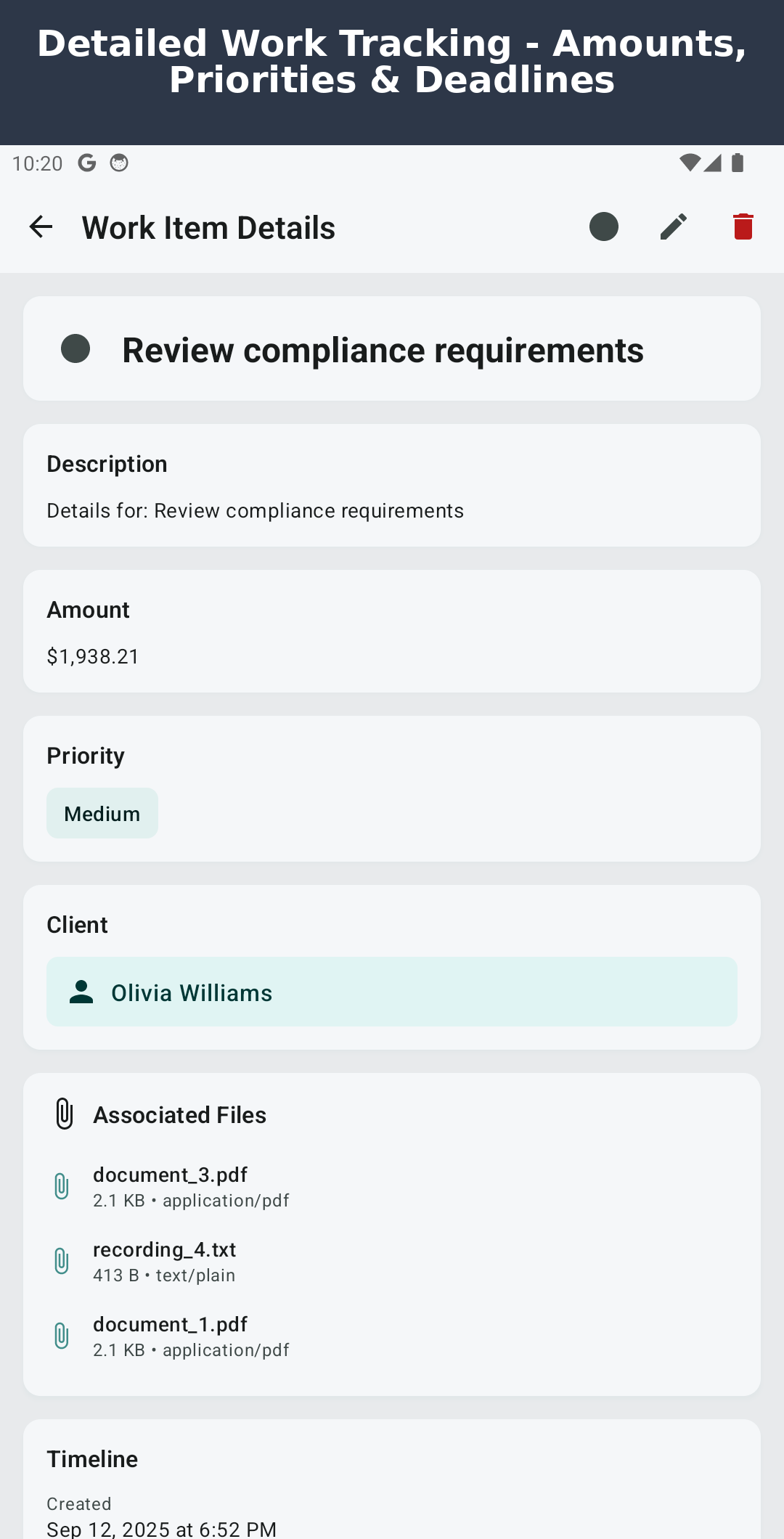Click the status dot beside the item title
The height and width of the screenshot is (1539, 784).
[x=75, y=349]
